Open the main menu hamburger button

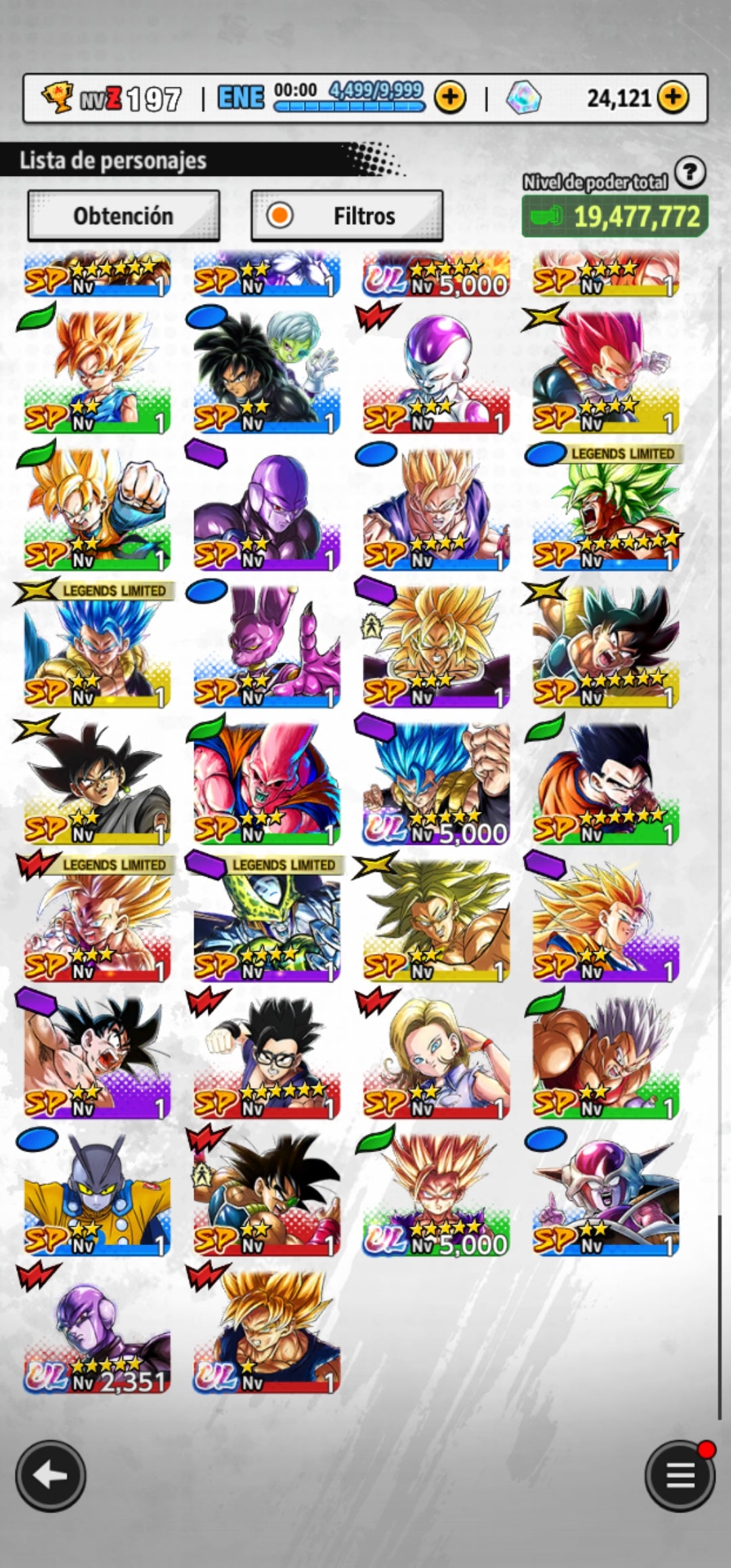(680, 1476)
